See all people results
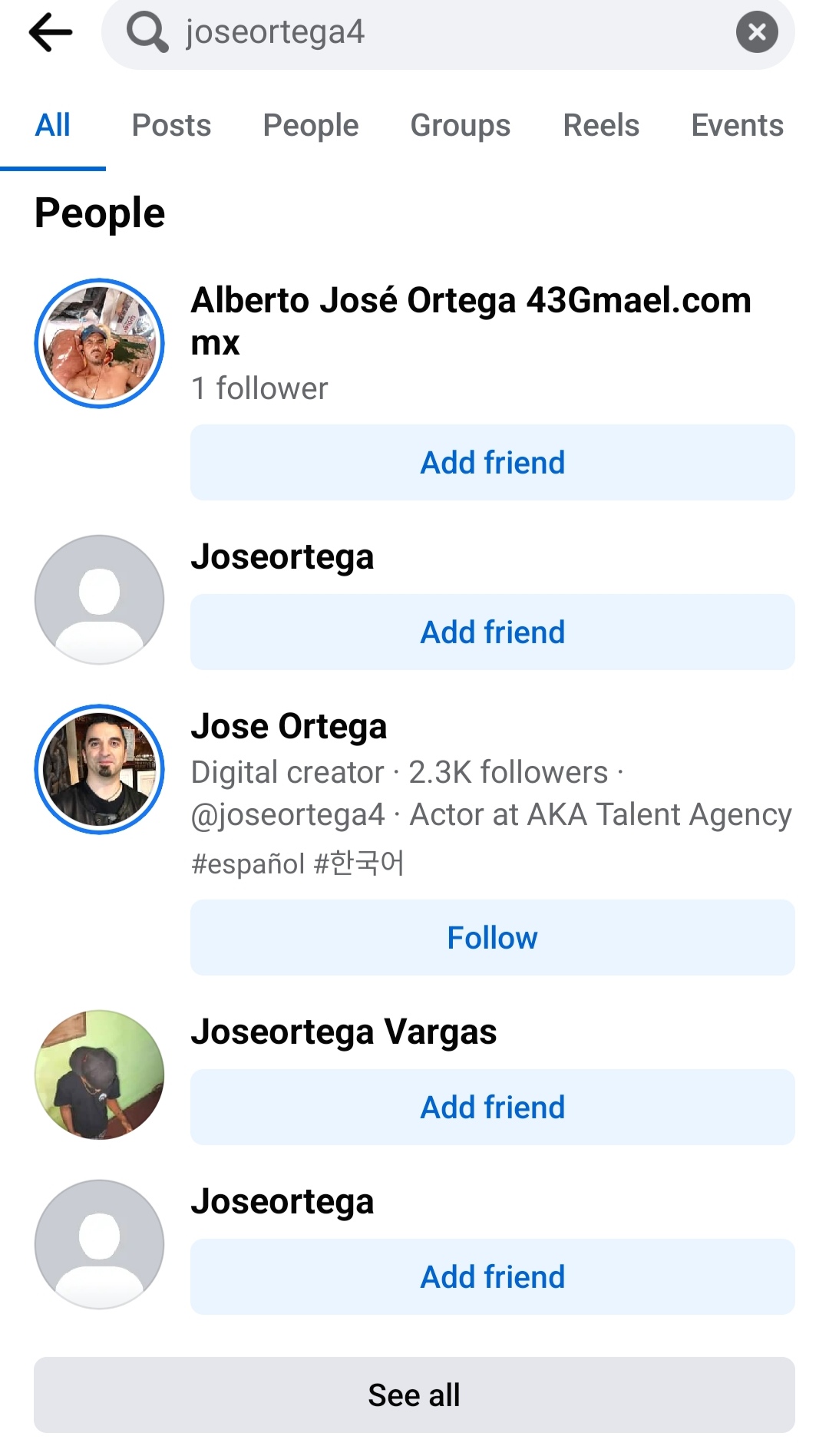 [414, 1395]
